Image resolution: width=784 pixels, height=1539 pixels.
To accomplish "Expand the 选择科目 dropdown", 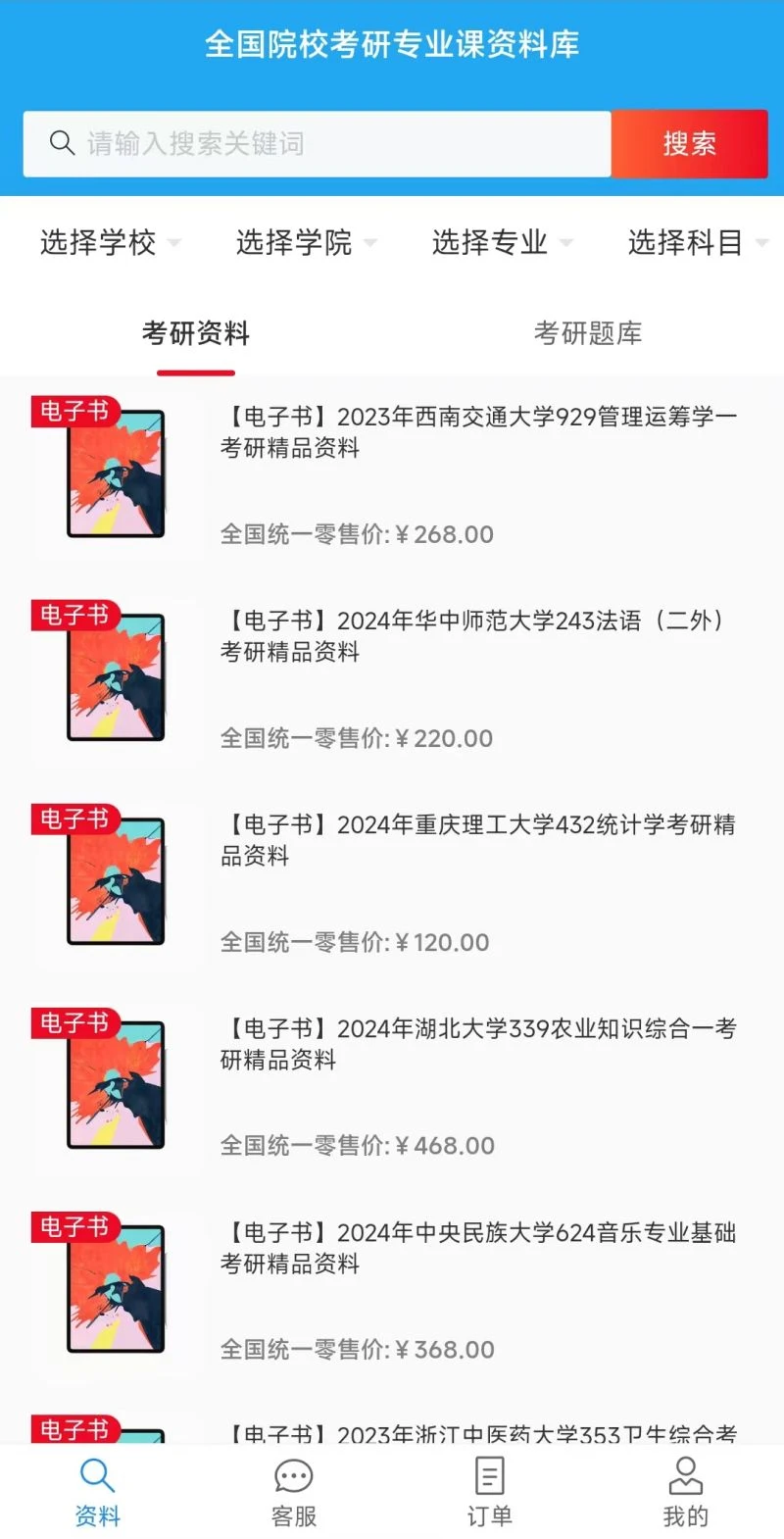I will coord(694,242).
